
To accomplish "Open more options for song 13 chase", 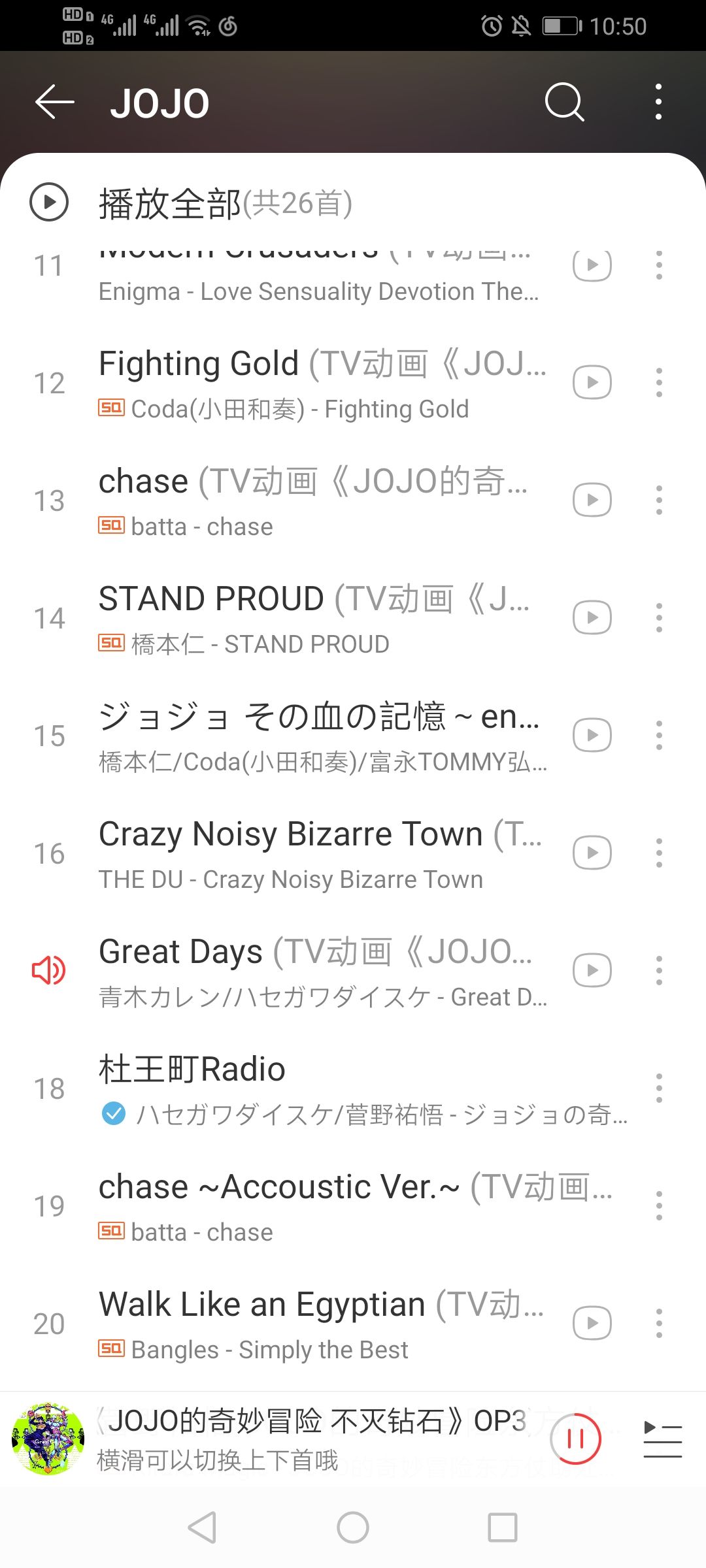I will (x=658, y=500).
